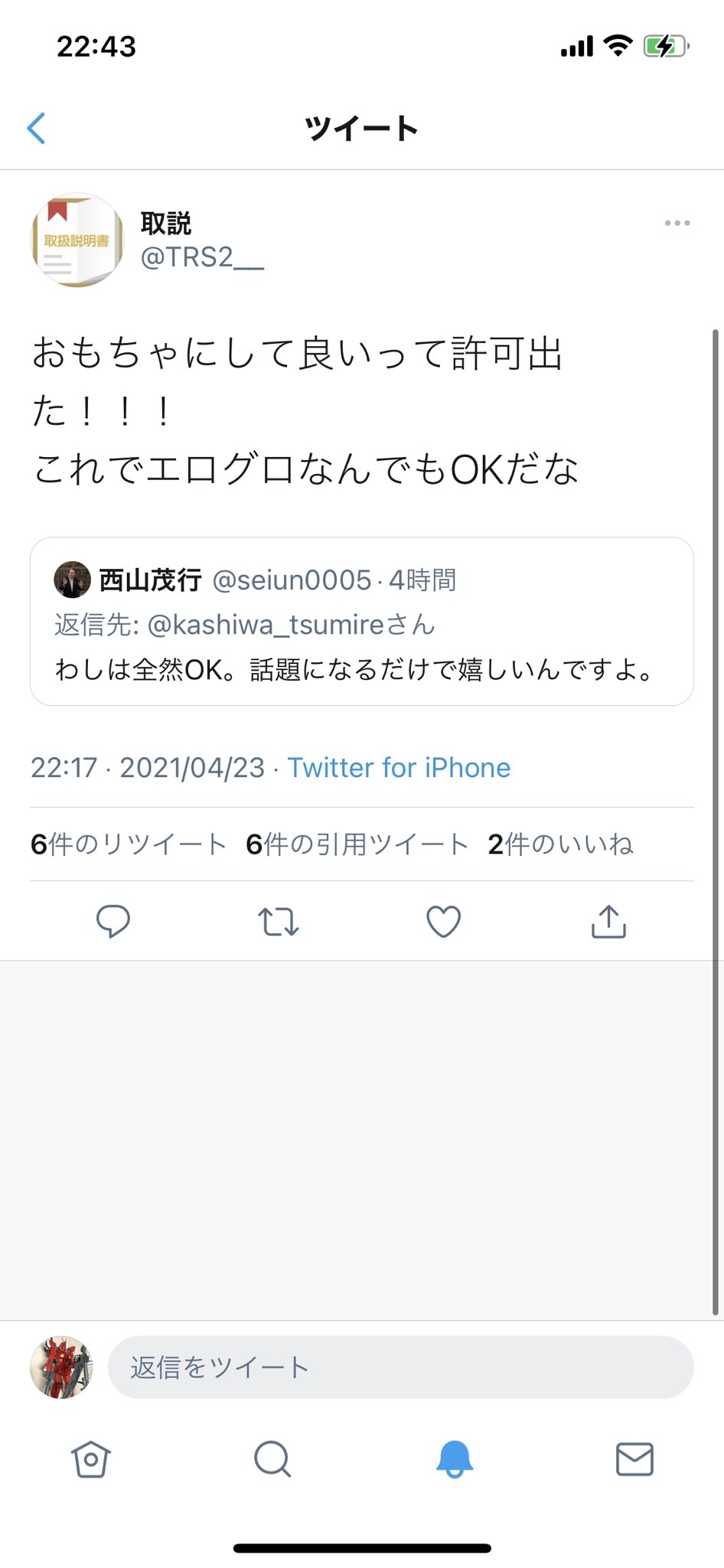Viewport: 724px width, 1568px height.
Task: View the 6件の引用ツイート list
Action: pyautogui.click(x=357, y=844)
